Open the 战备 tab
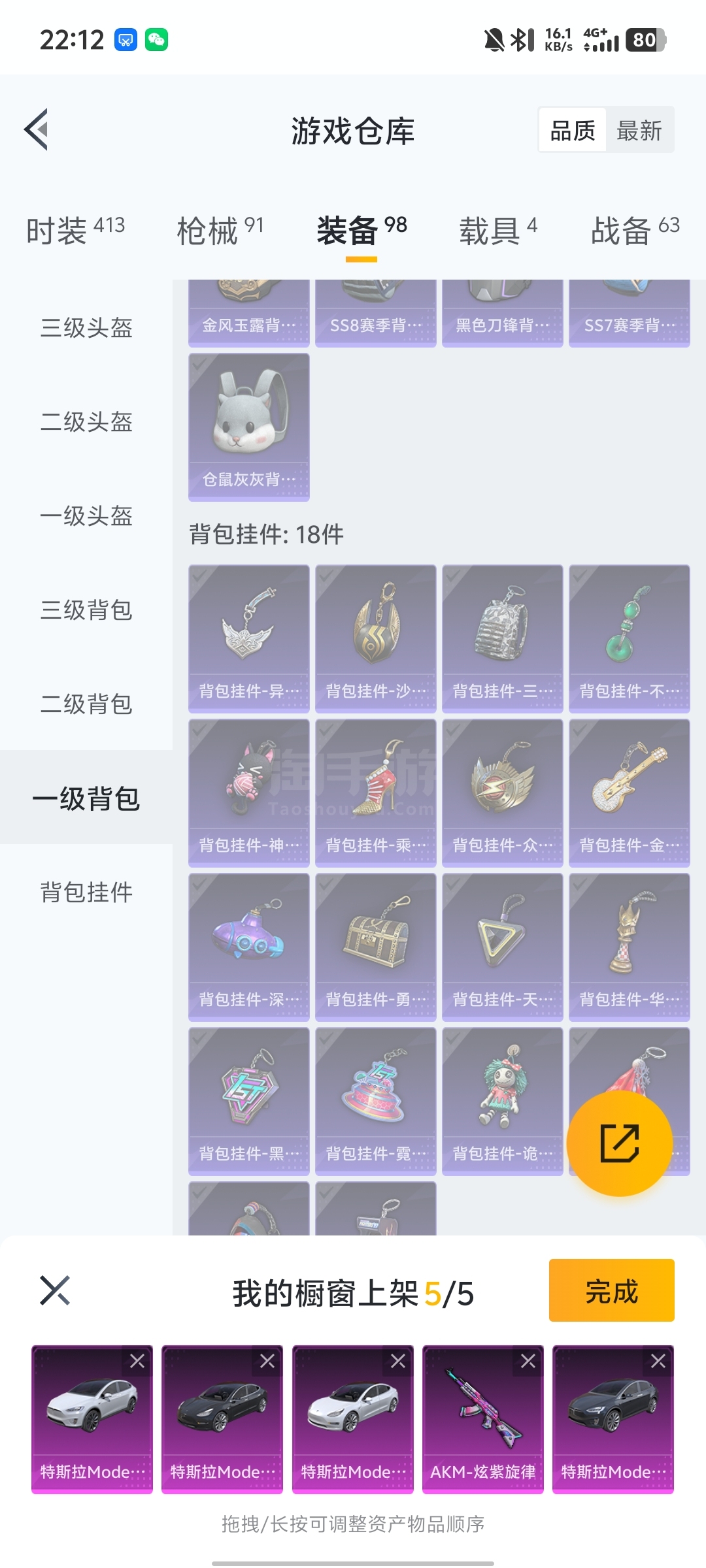The image size is (706, 1568). (x=635, y=230)
